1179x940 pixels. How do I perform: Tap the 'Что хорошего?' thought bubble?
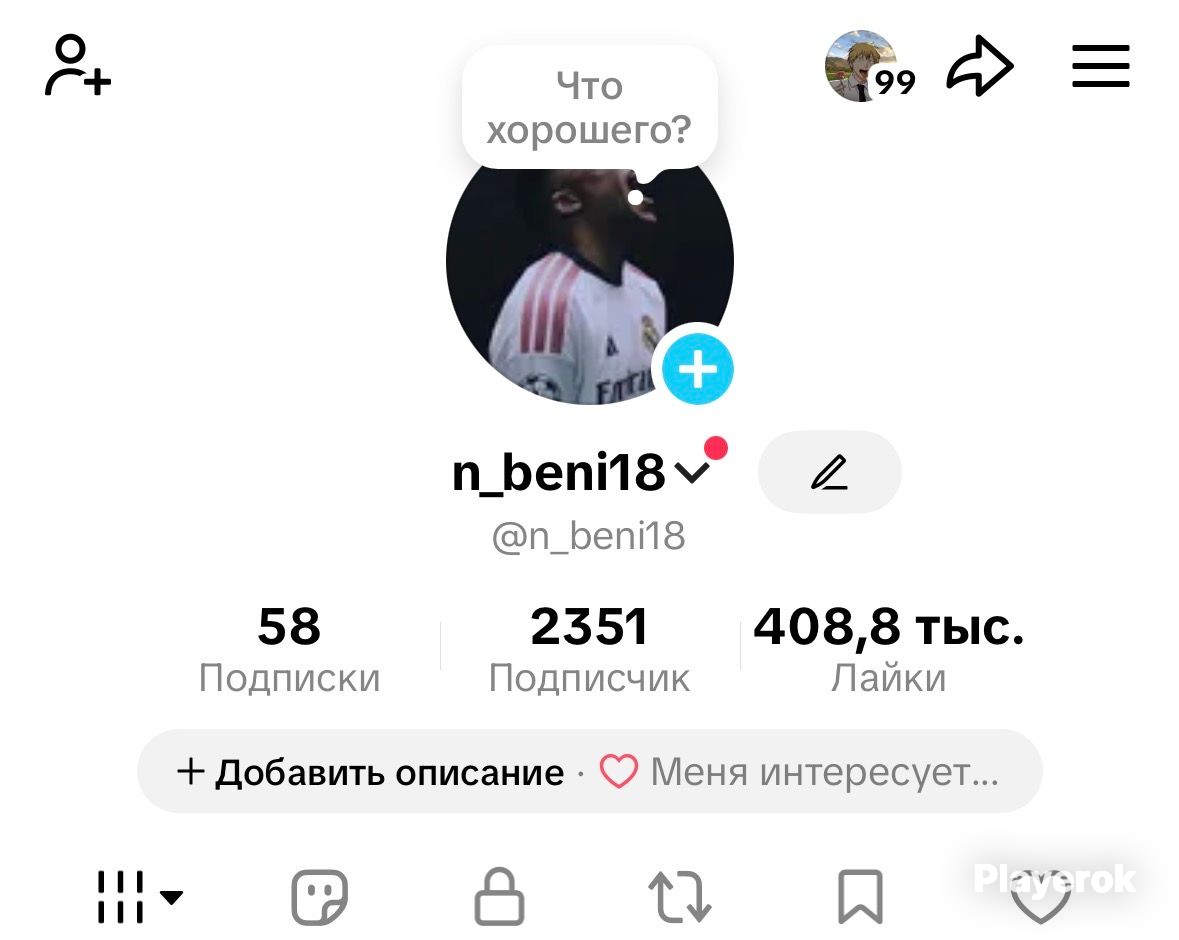[590, 108]
